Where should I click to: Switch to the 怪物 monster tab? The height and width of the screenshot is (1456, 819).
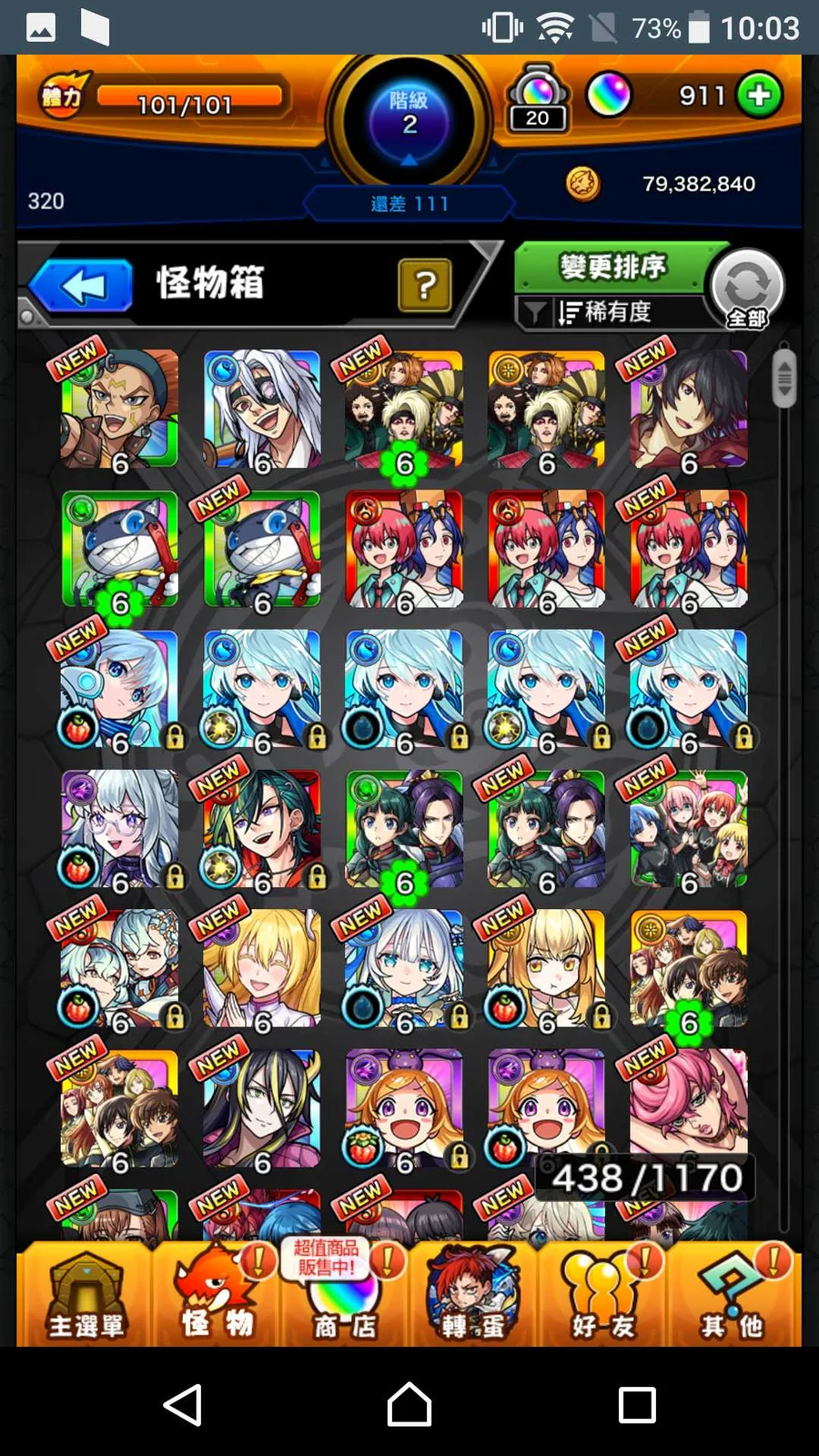[217, 1294]
